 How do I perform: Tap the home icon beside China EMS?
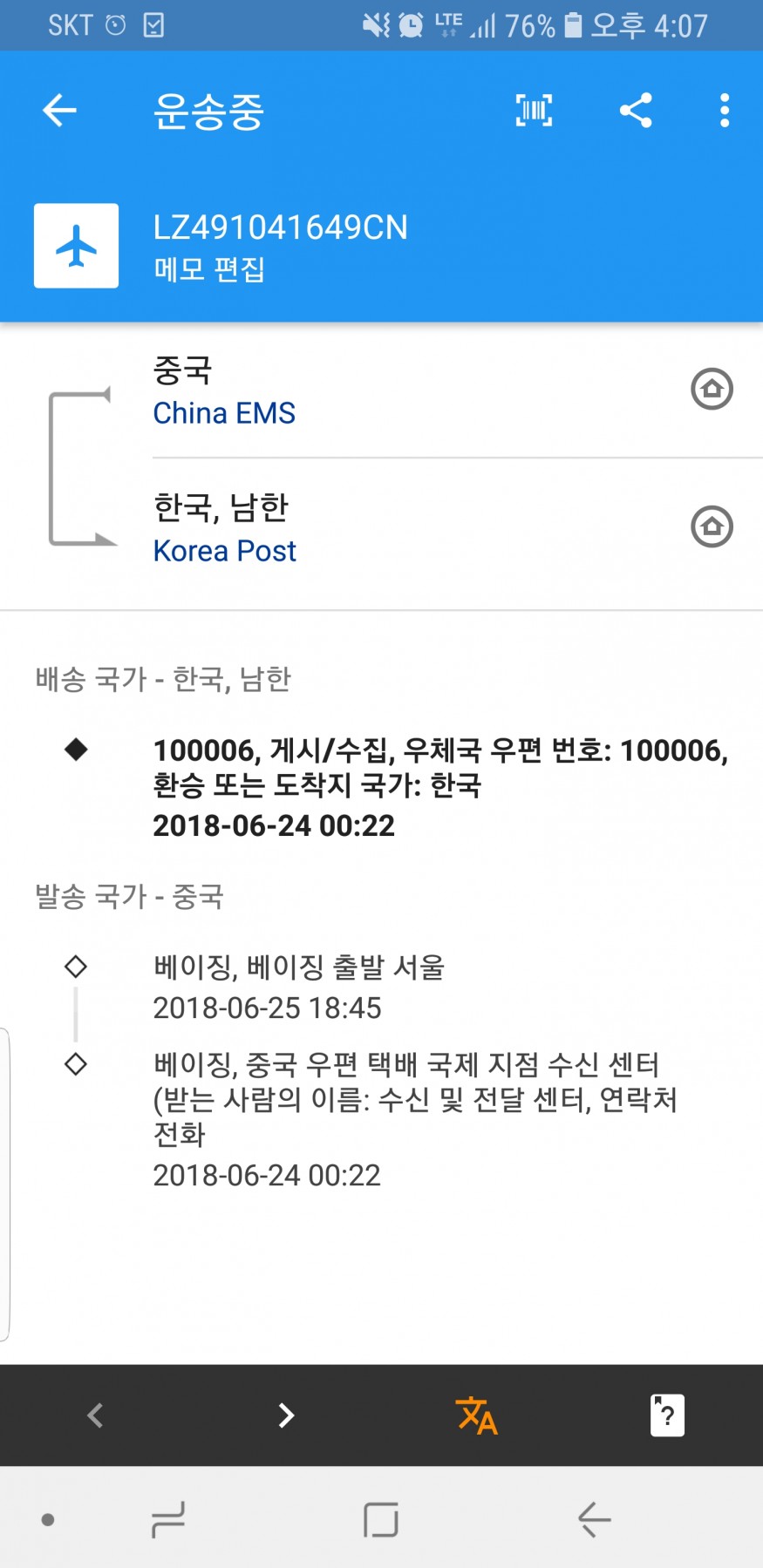pos(712,389)
